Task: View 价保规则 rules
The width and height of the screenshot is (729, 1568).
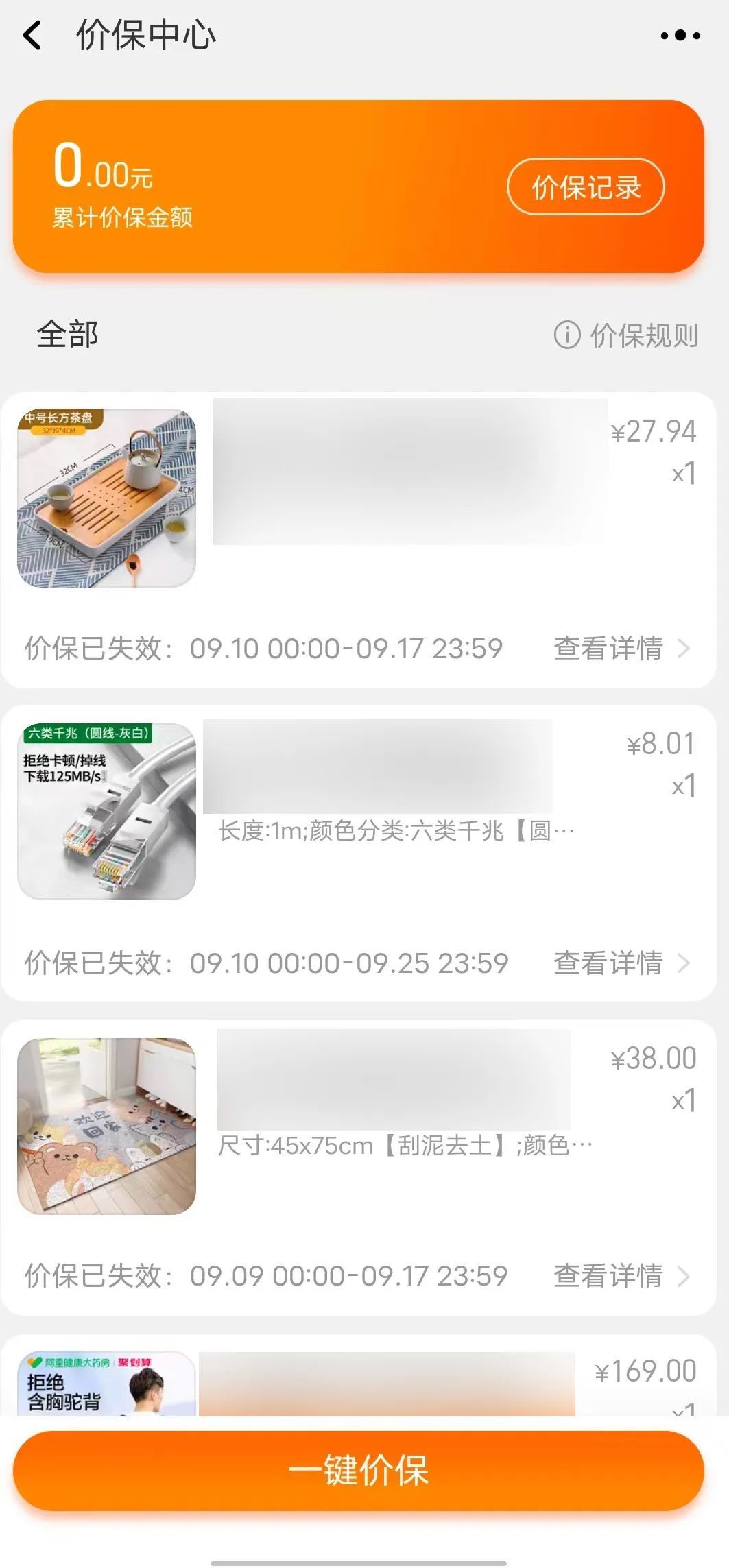Action: pyautogui.click(x=626, y=335)
